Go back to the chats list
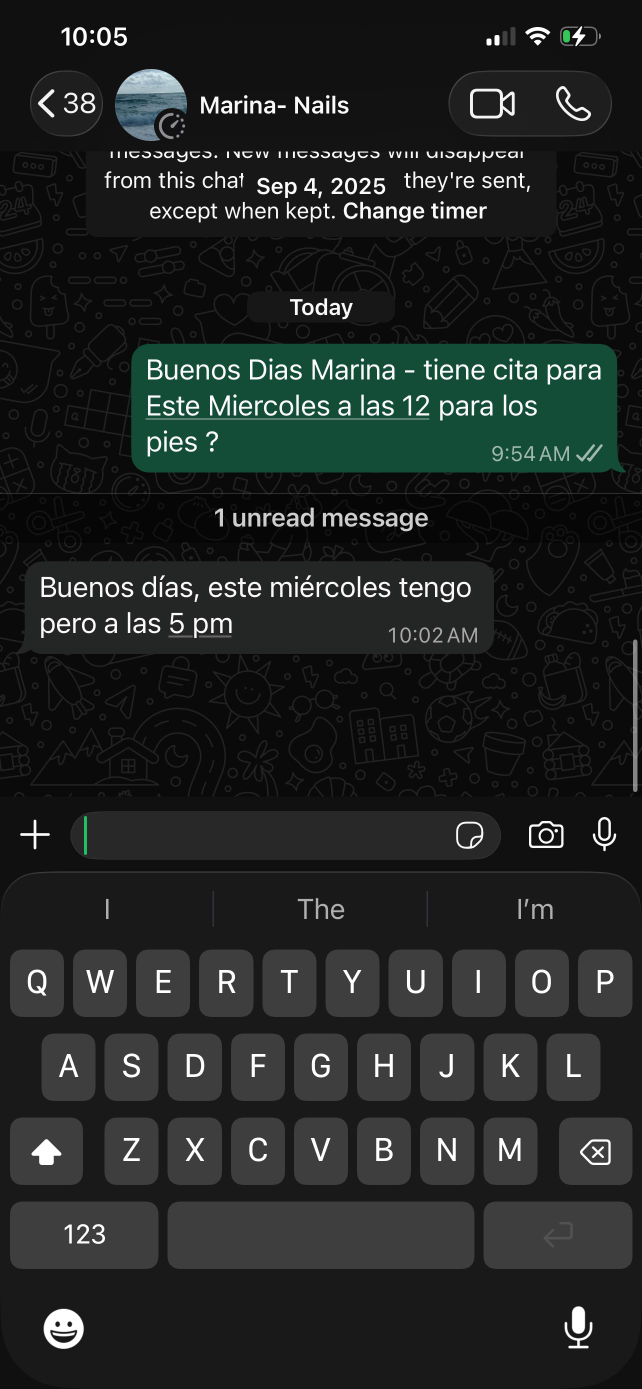The image size is (642, 1389). (66, 103)
